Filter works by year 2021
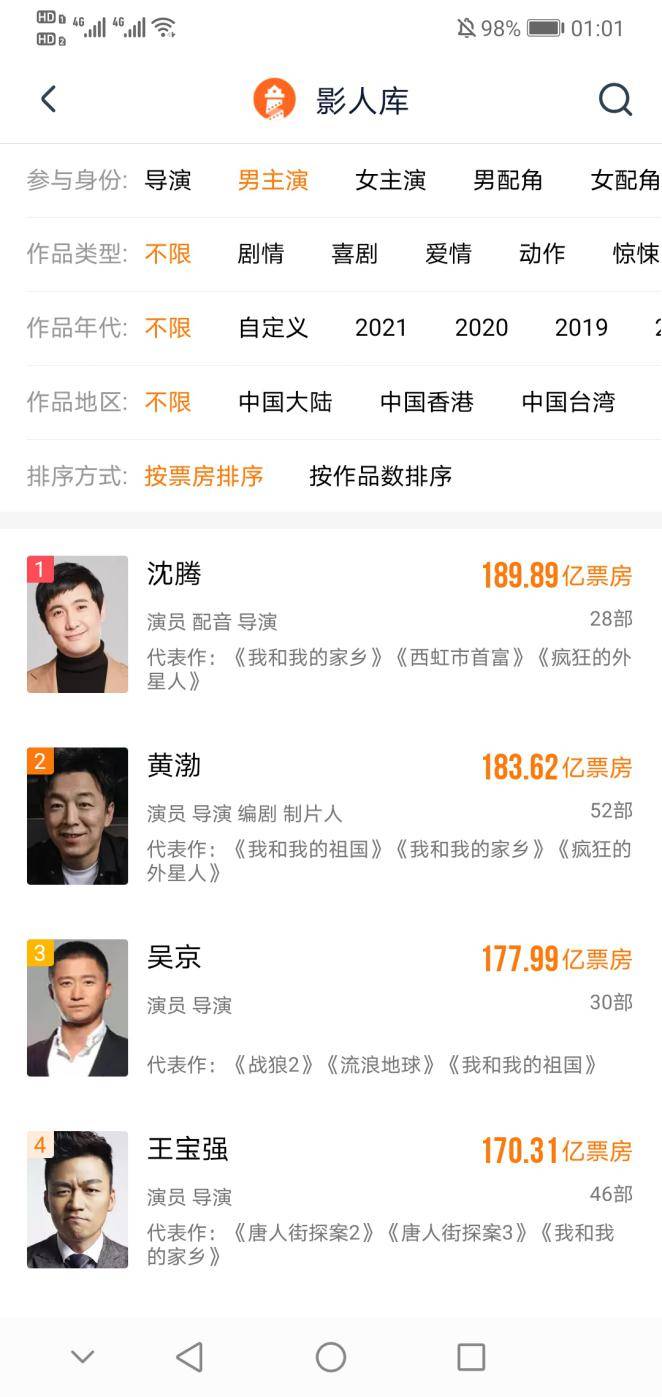Viewport: 662px width, 1397px height. click(381, 328)
